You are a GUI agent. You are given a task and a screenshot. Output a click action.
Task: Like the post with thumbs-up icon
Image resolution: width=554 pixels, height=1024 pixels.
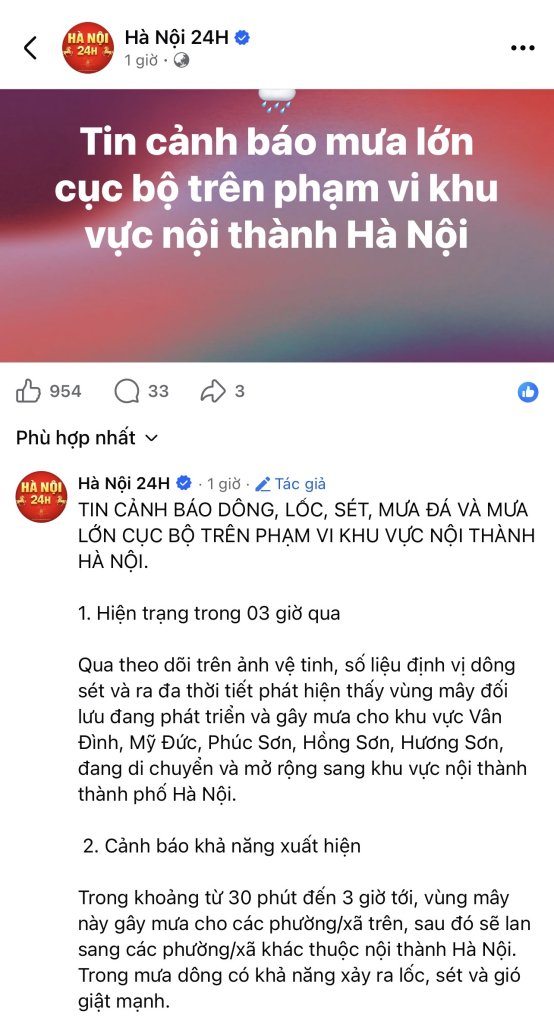[28, 391]
